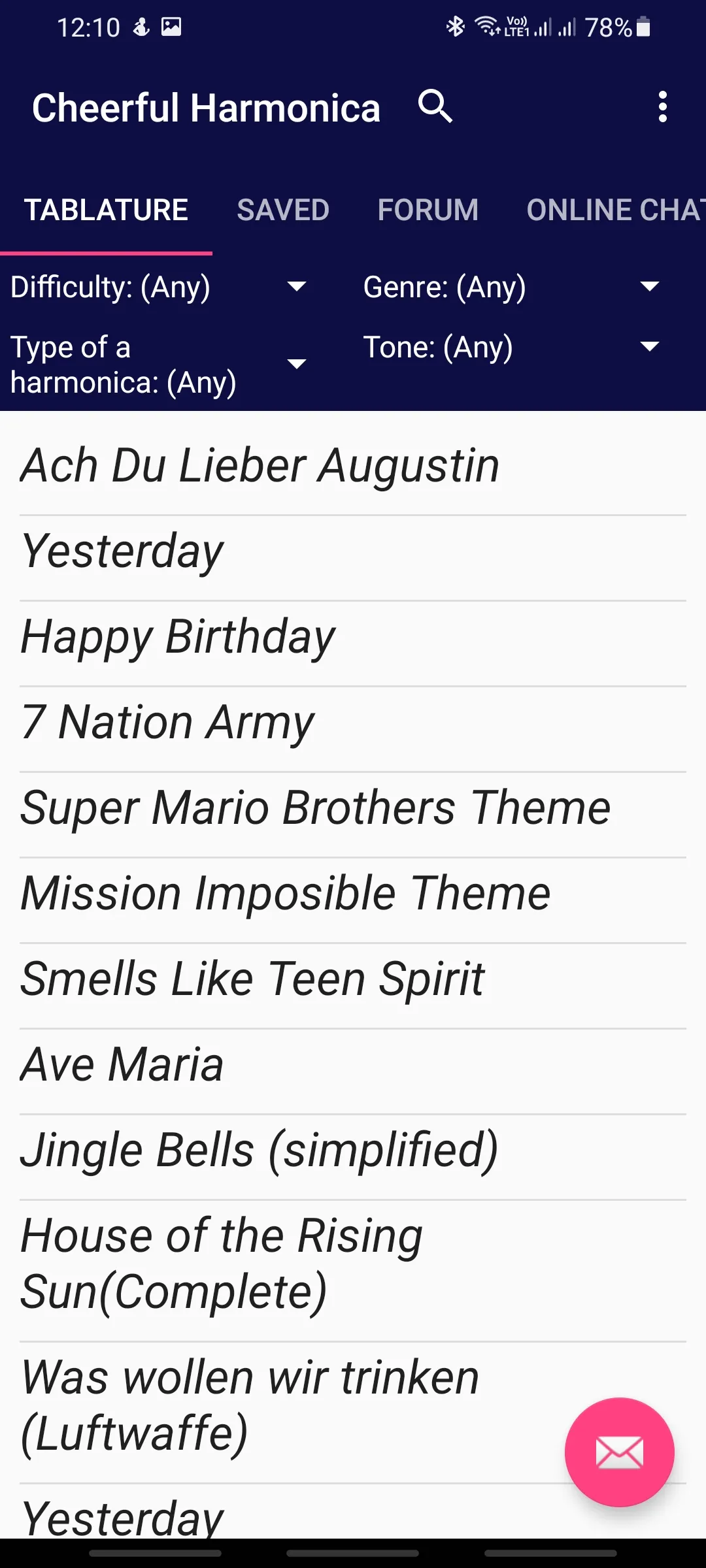706x1568 pixels.
Task: Select Ave Maria tablature
Action: (353, 1065)
